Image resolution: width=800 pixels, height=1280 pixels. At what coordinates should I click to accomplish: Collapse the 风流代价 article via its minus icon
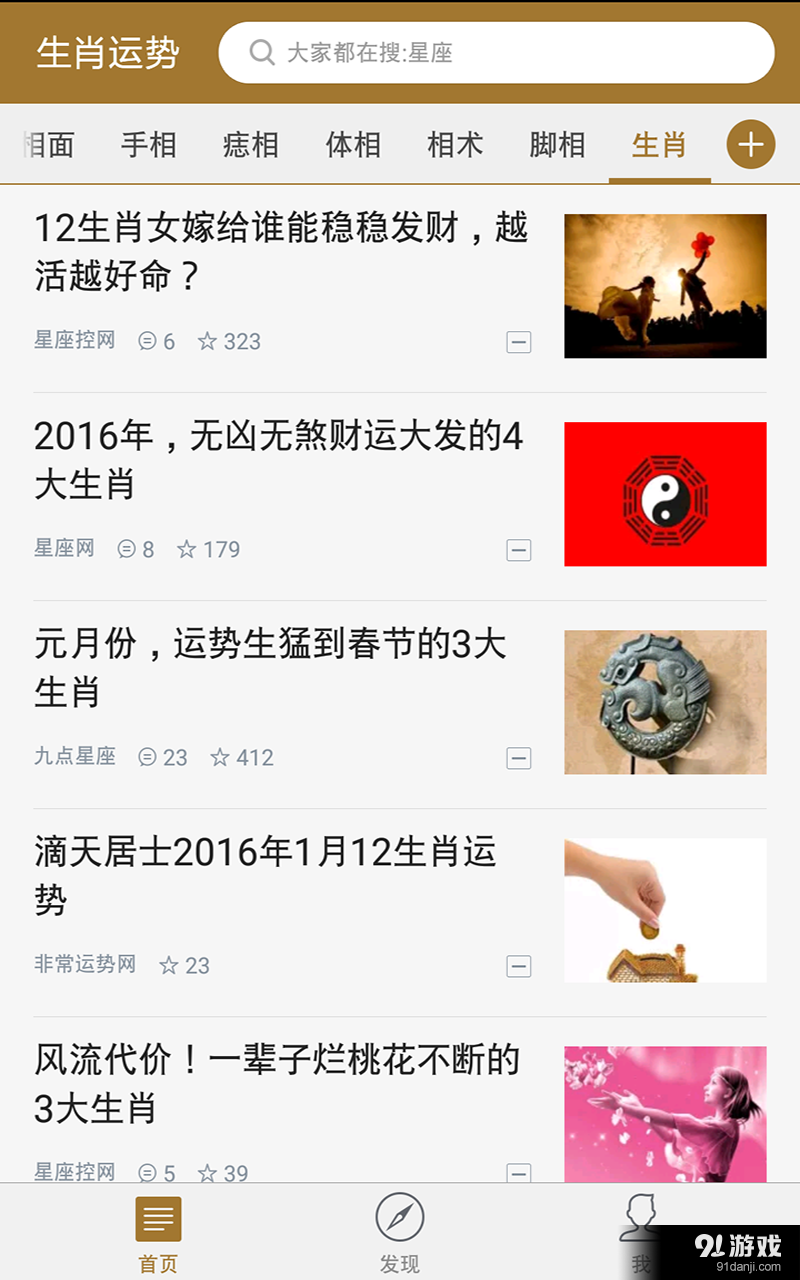coord(519,1172)
